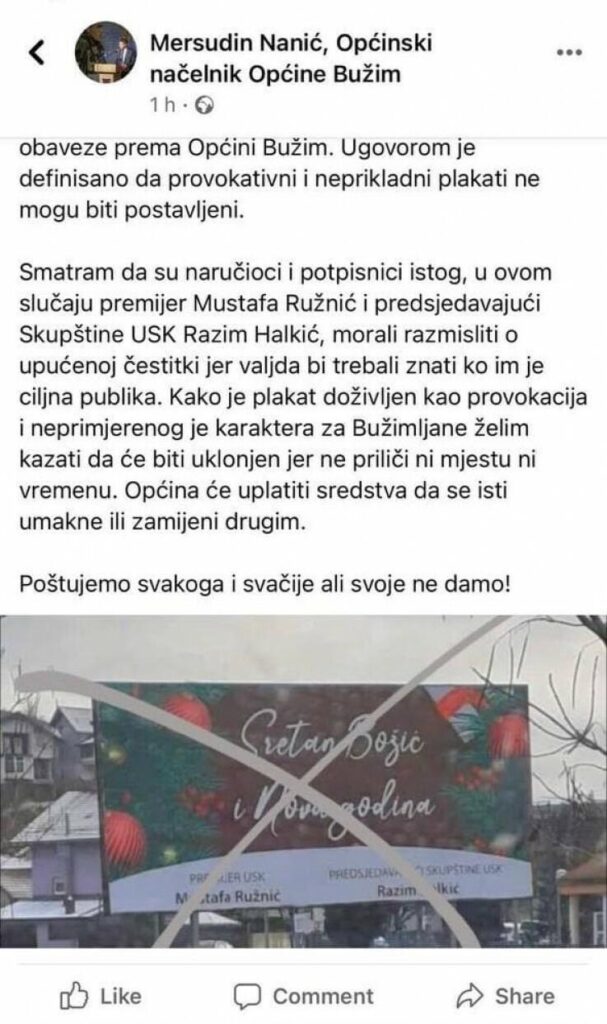607x1024 pixels.
Task: Open the crossed-out billboard photo
Action: click(x=303, y=780)
